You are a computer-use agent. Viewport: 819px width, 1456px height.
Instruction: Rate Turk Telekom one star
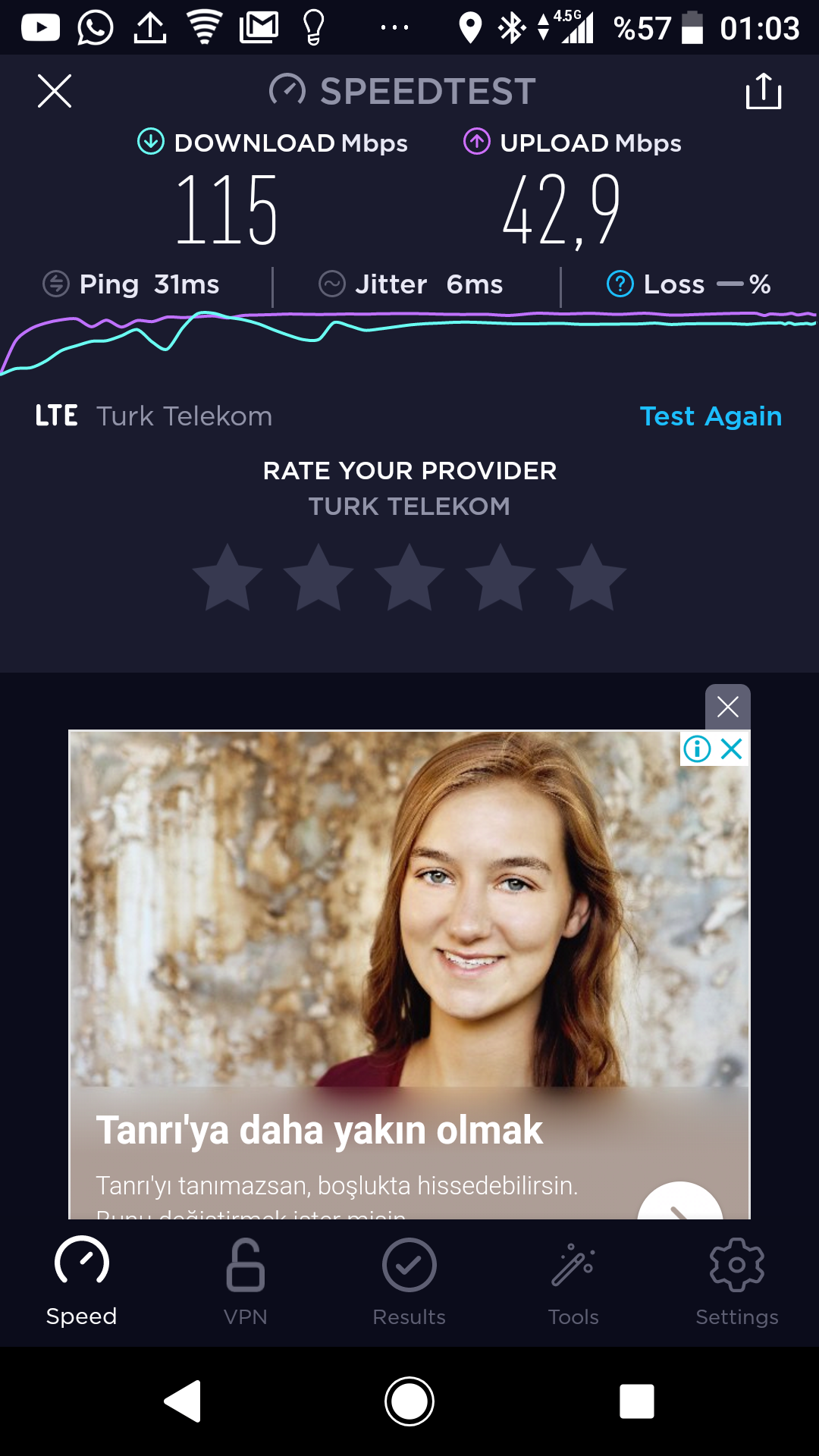coord(227,578)
